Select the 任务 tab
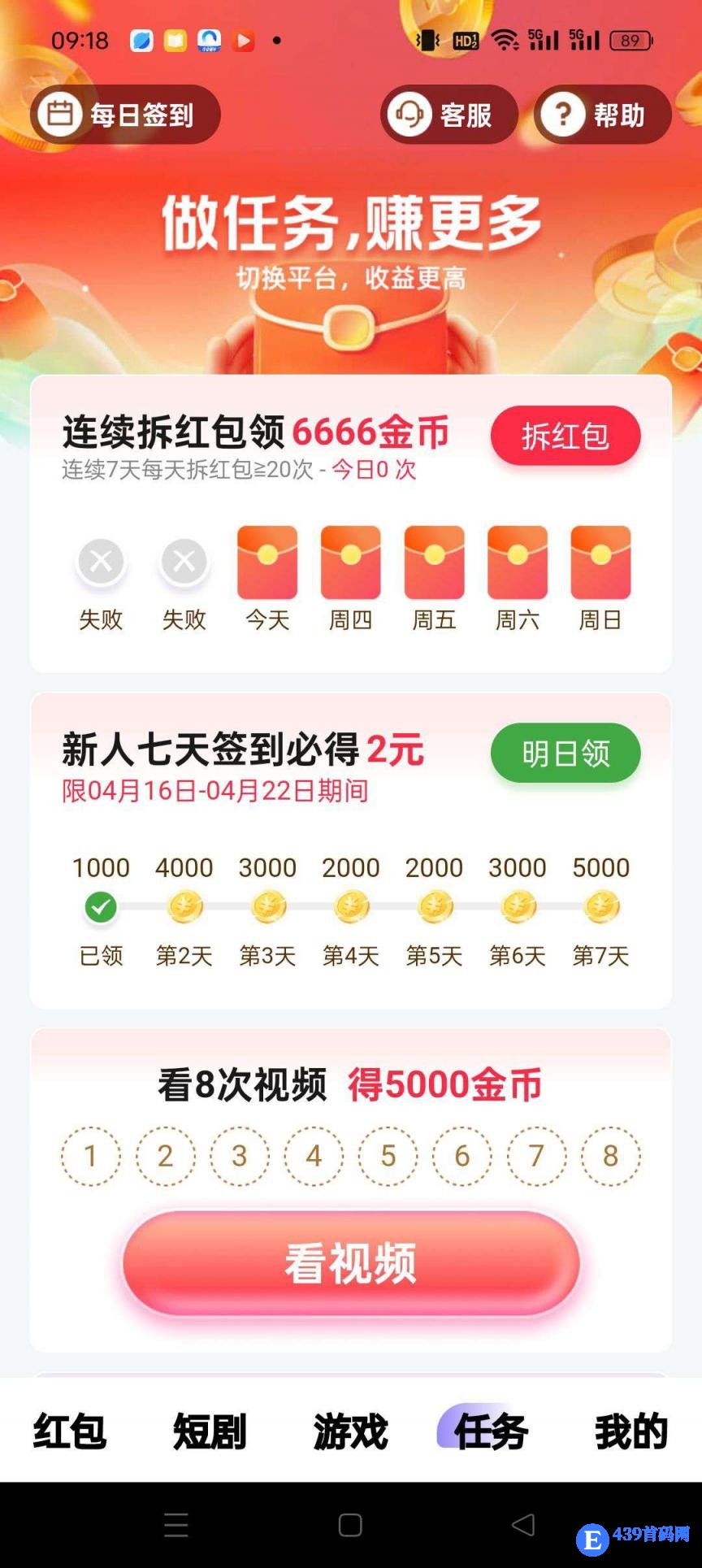Viewport: 702px width, 1568px height. [490, 1431]
